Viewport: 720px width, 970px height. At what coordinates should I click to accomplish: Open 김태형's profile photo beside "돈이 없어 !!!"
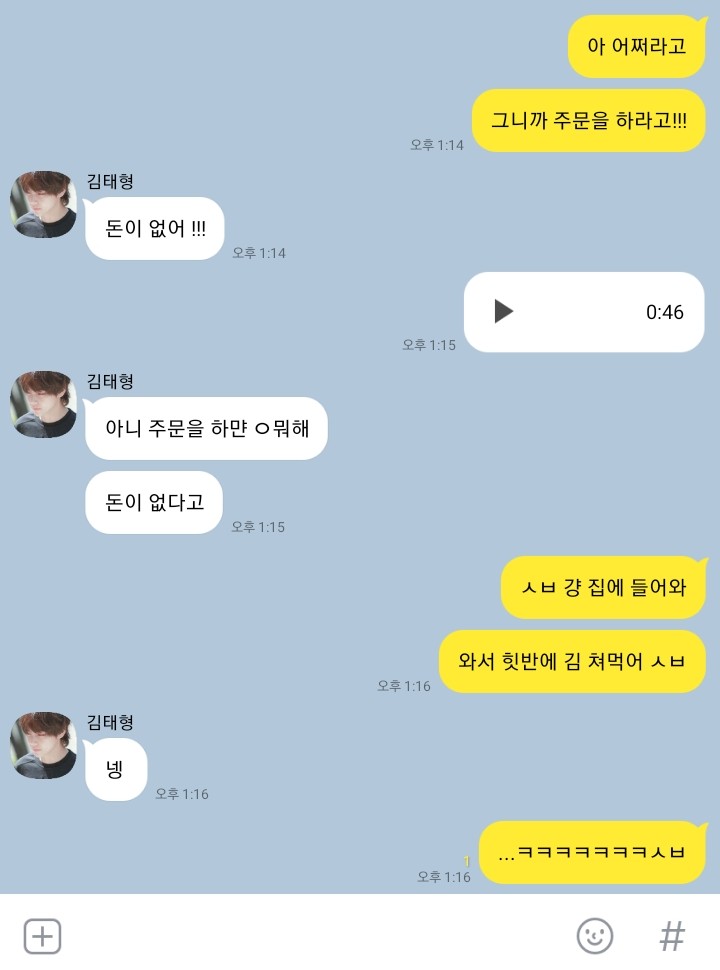point(43,204)
